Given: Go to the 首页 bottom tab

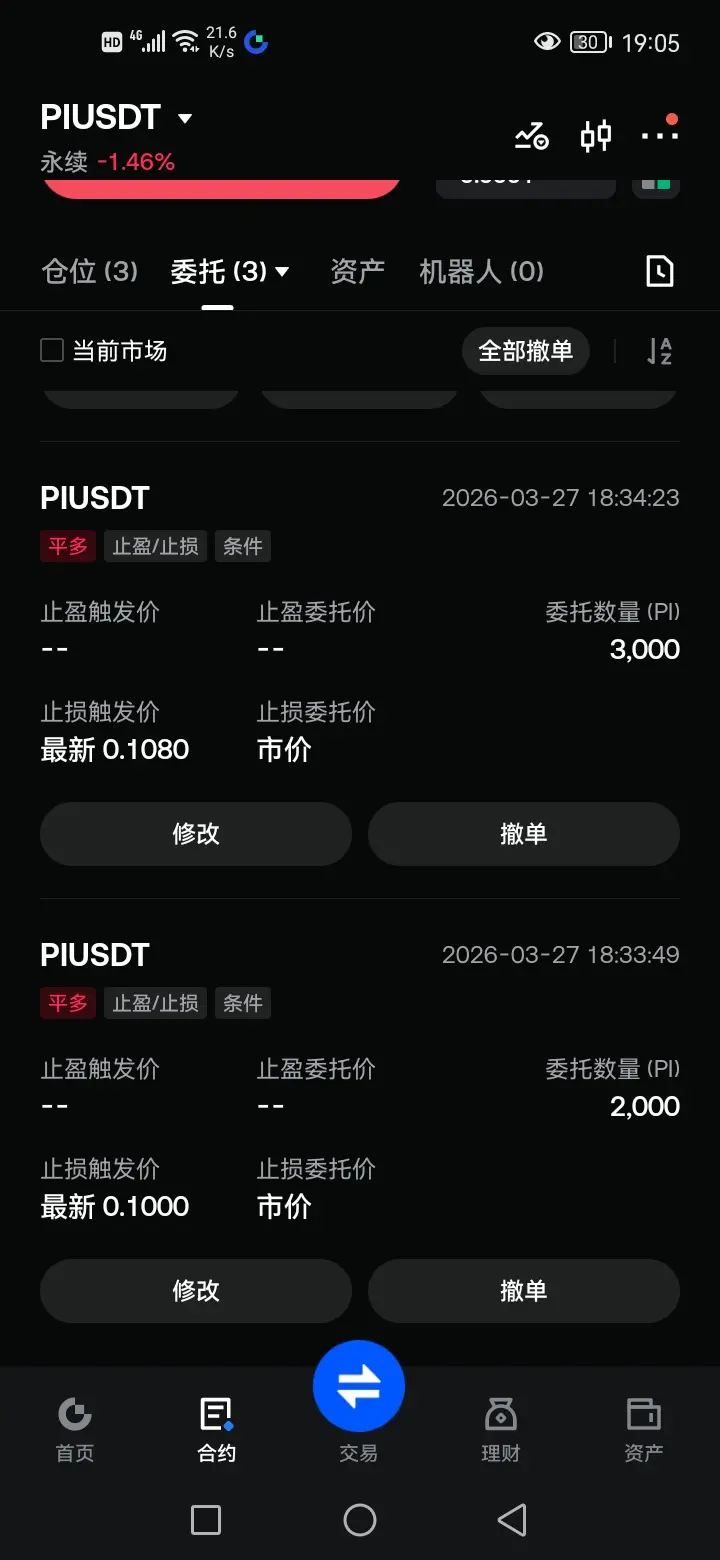Looking at the screenshot, I should pyautogui.click(x=75, y=1430).
